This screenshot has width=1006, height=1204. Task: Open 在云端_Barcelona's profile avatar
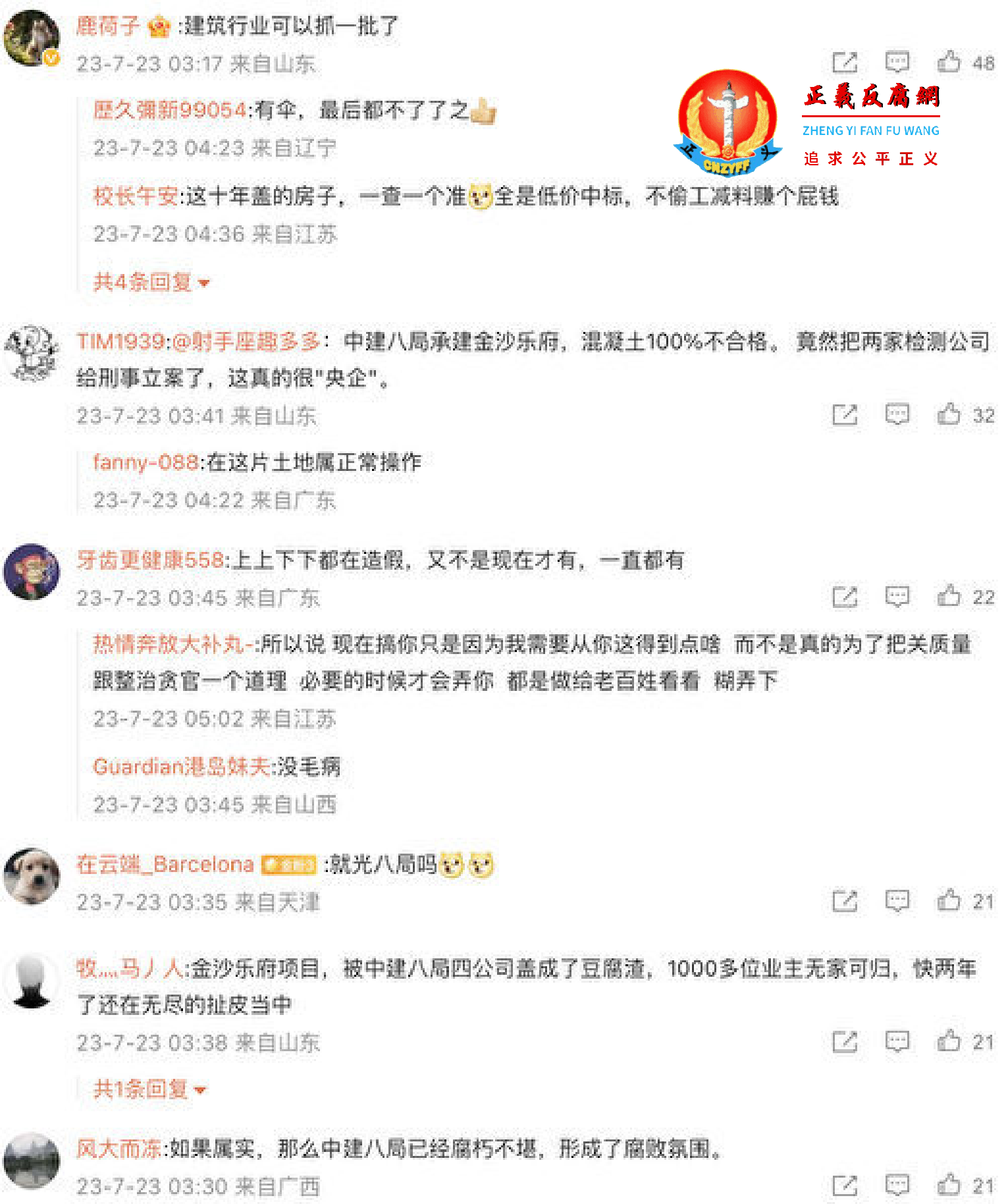(x=31, y=875)
